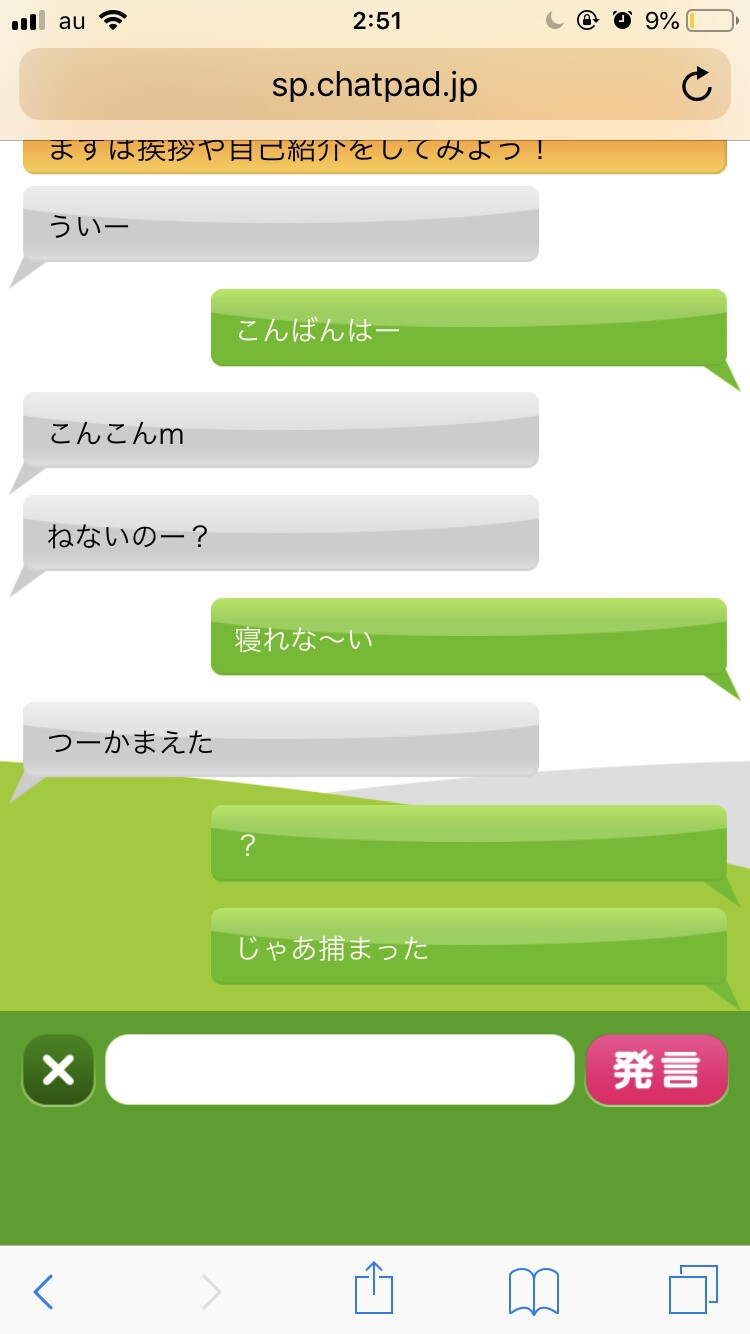
Task: Go back in Safari
Action: click(x=43, y=1292)
